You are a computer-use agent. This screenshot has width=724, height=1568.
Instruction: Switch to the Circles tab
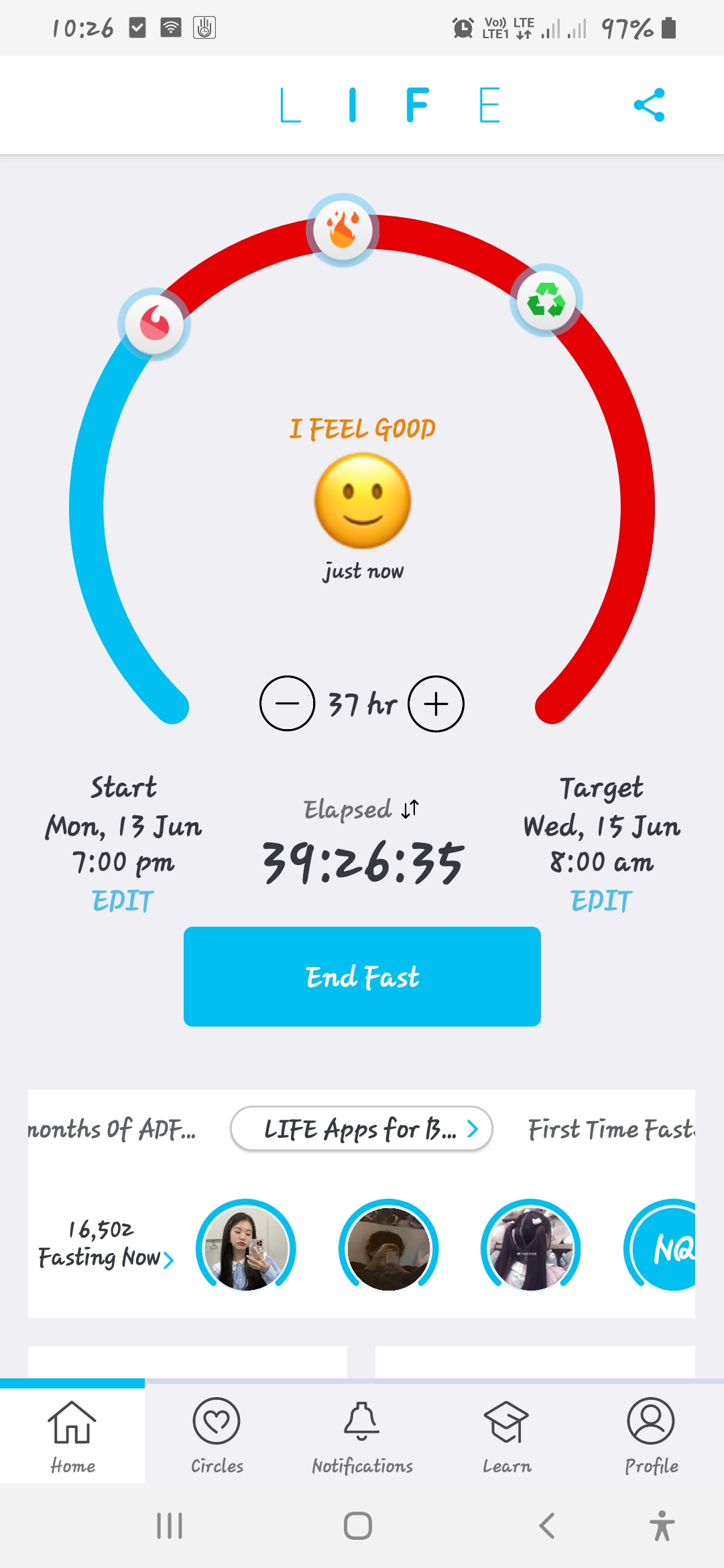[x=217, y=1435]
